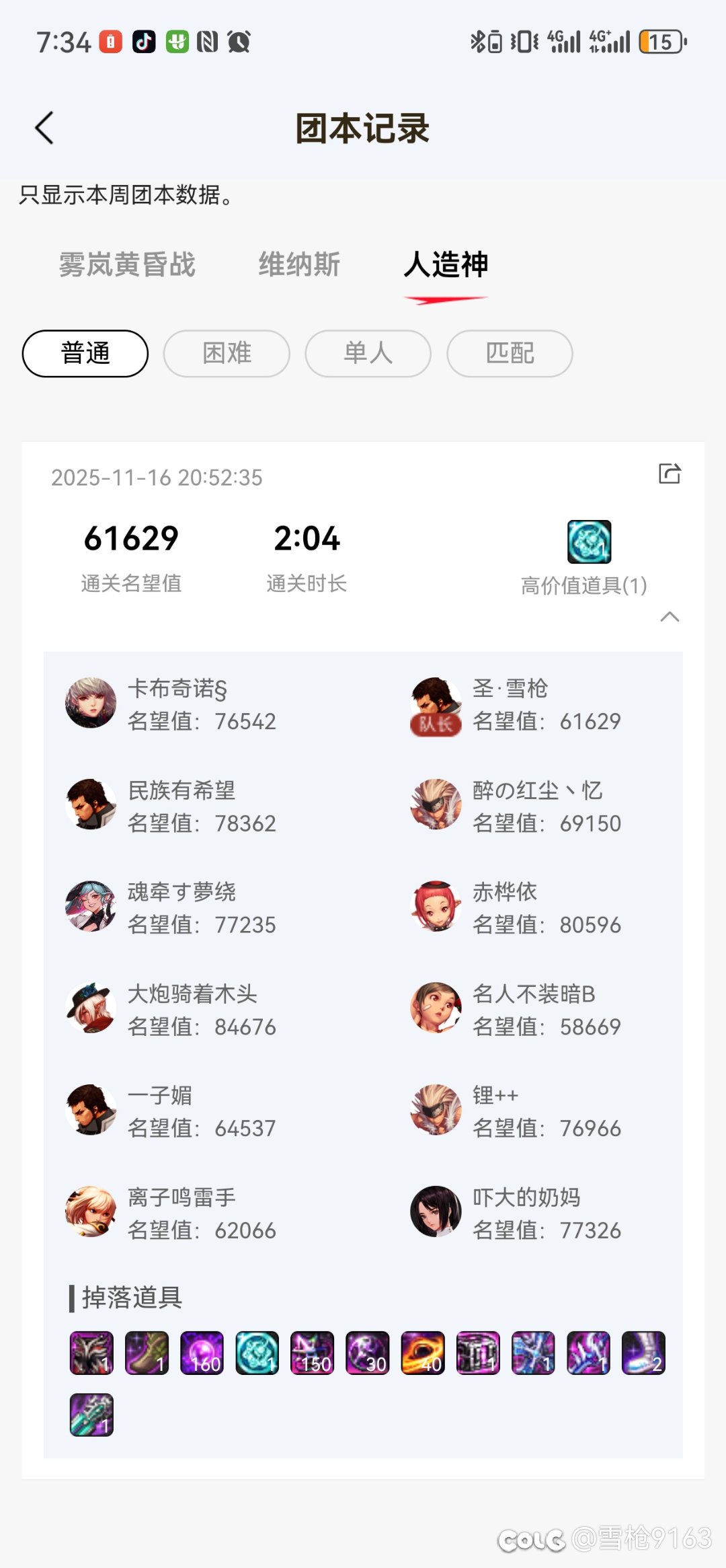Show 匹配 mode records
The height and width of the screenshot is (1568, 726).
click(510, 353)
